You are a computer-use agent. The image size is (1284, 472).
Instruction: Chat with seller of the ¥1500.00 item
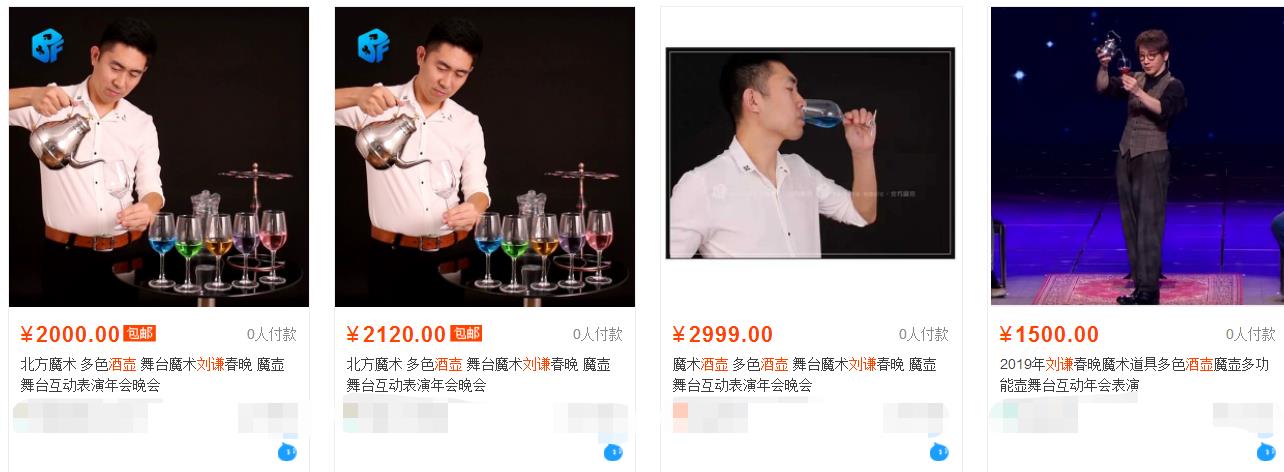pyautogui.click(x=1266, y=452)
